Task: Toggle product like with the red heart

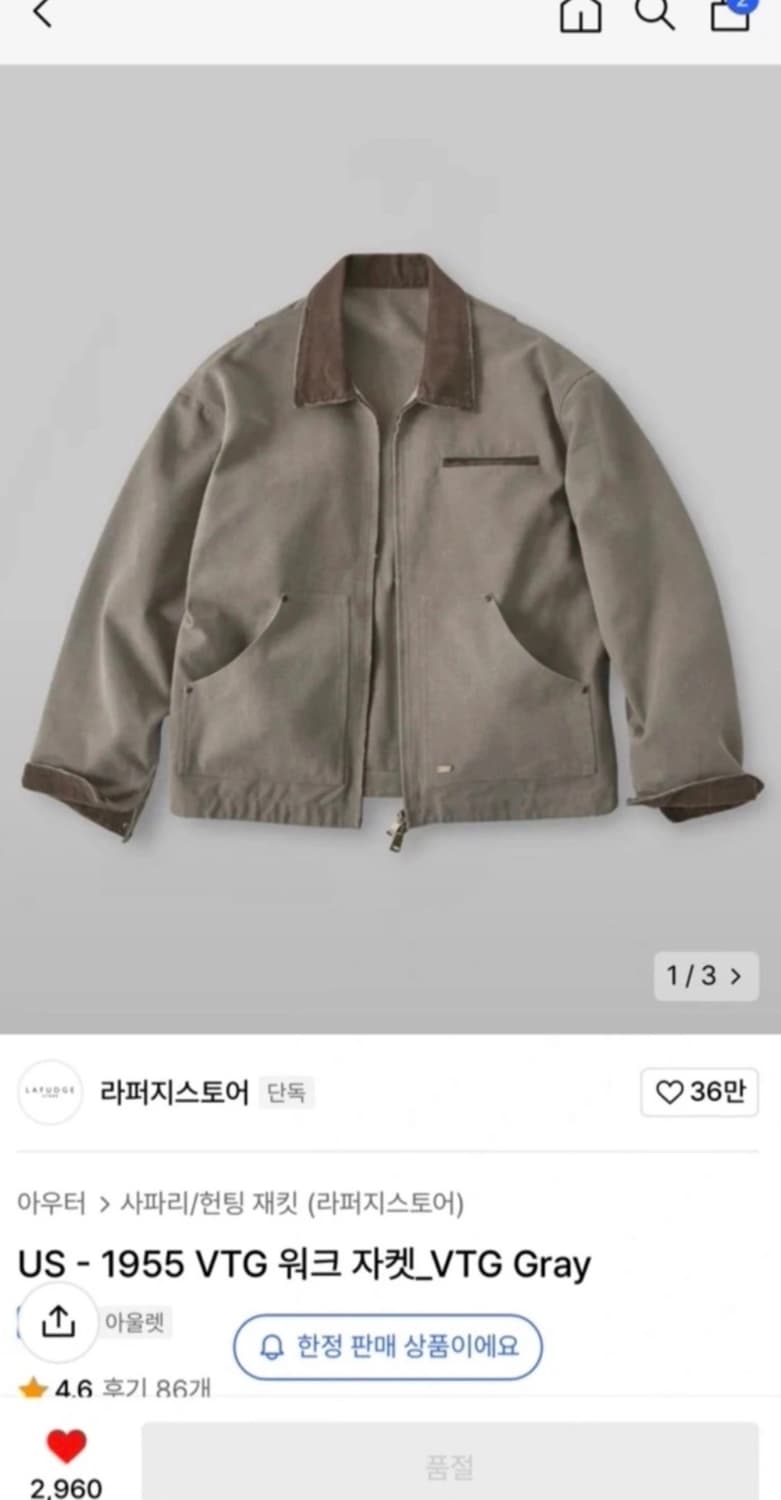Action: 66,1444
